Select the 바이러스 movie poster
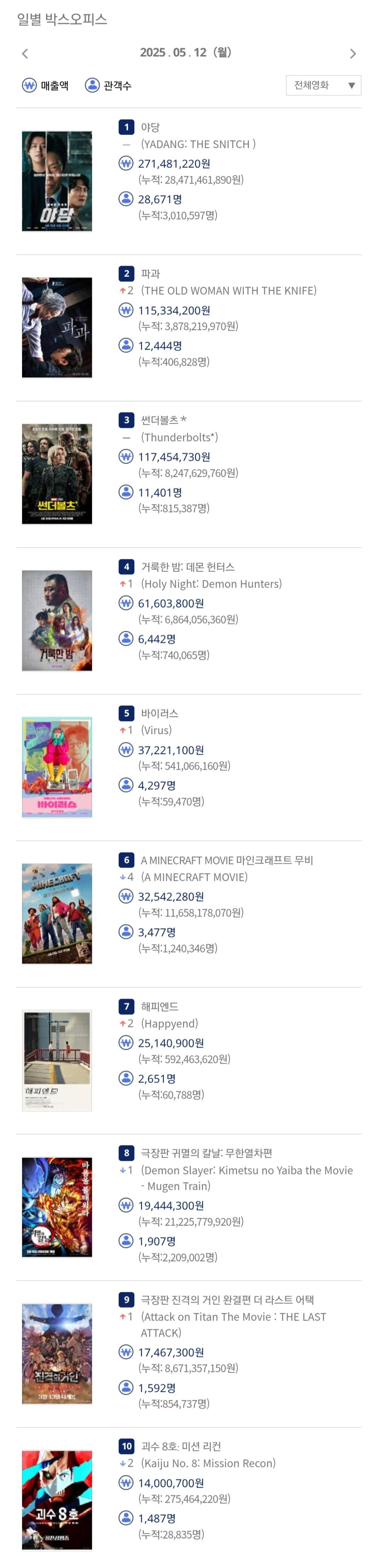The height and width of the screenshot is (1568, 378). pos(57,767)
